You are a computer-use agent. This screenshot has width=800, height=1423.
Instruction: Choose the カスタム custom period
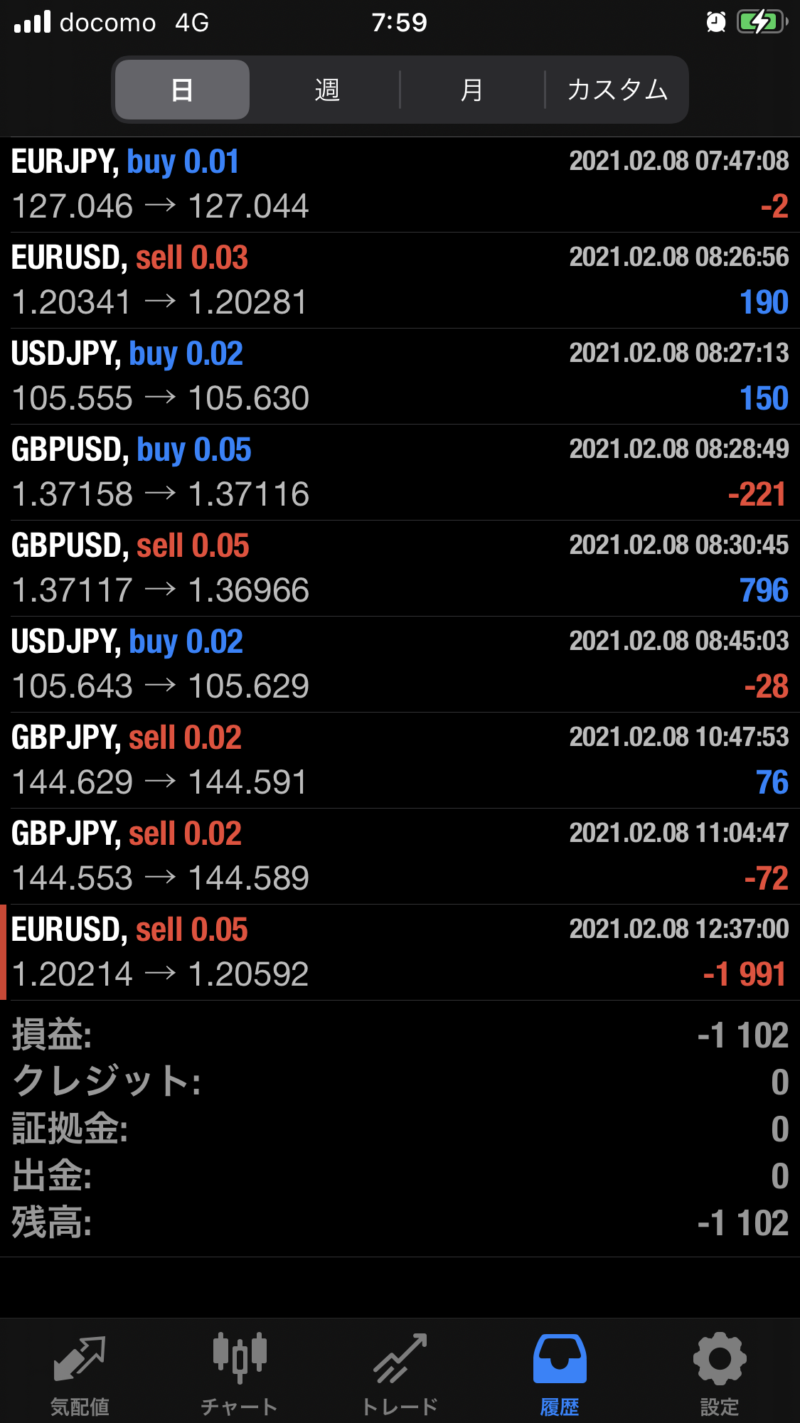point(617,90)
